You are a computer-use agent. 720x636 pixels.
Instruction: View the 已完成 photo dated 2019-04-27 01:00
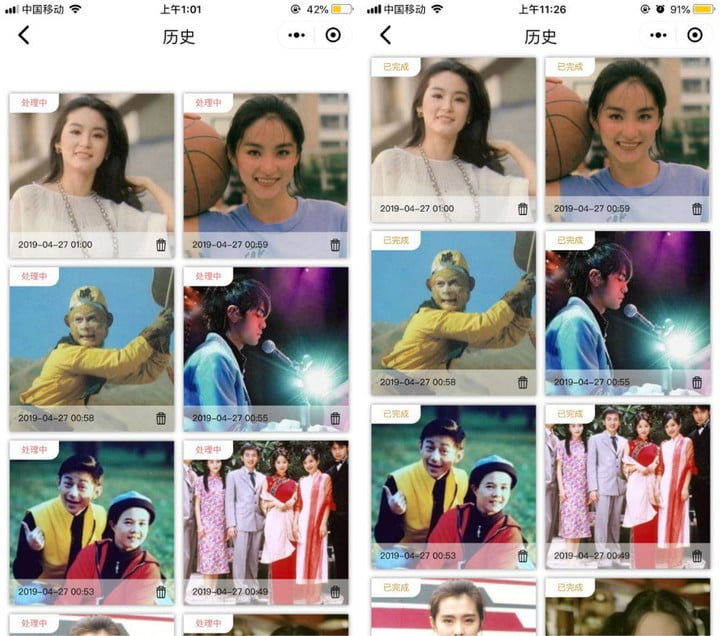point(453,130)
